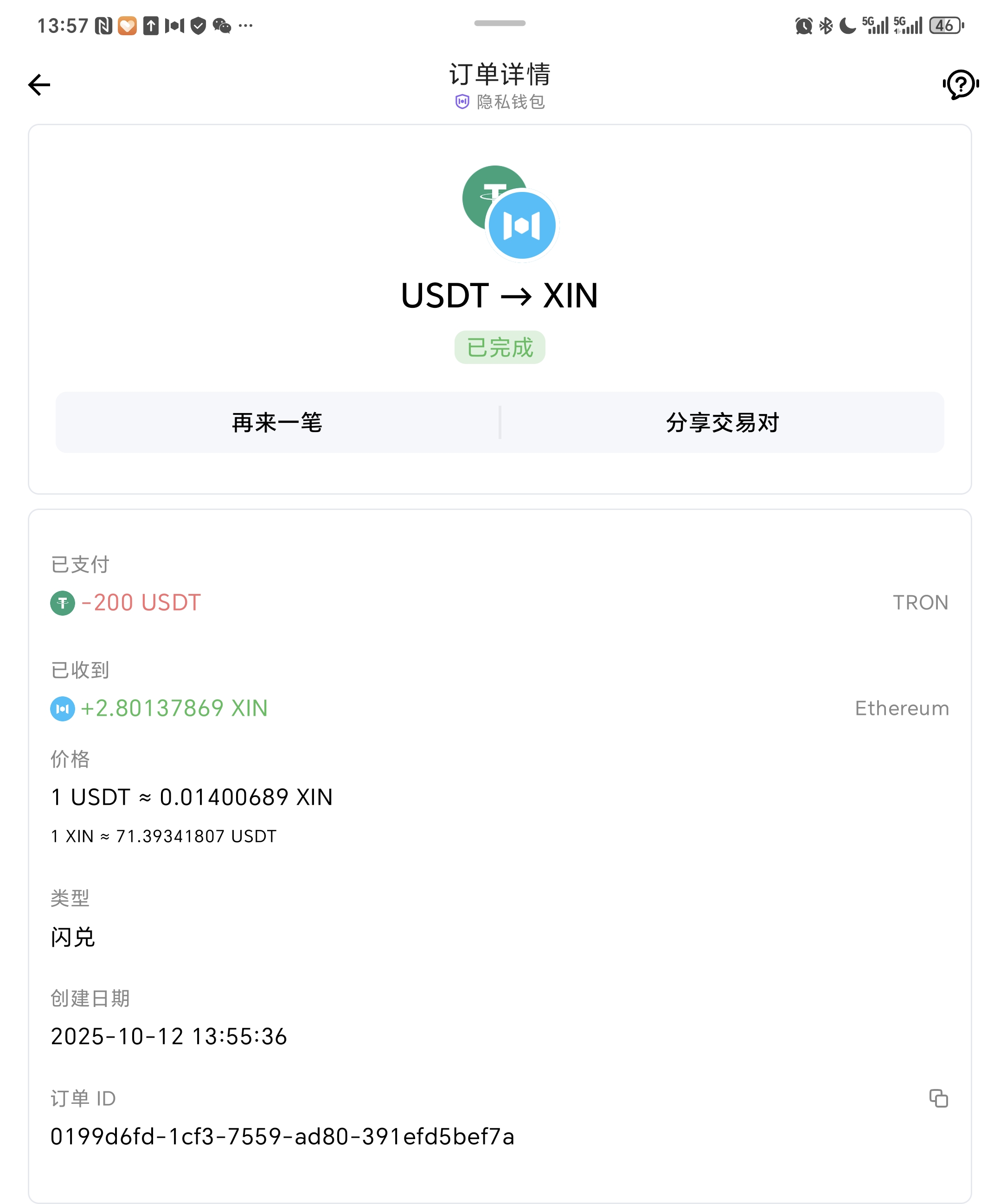
Task: Copy the order ID
Action: (x=939, y=1098)
